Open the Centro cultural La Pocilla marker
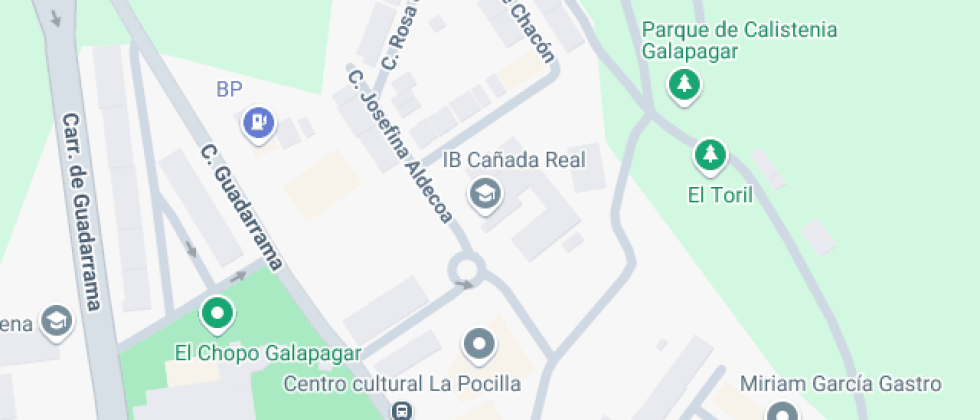Screen dimensions: 980x420 pyautogui.click(x=480, y=345)
